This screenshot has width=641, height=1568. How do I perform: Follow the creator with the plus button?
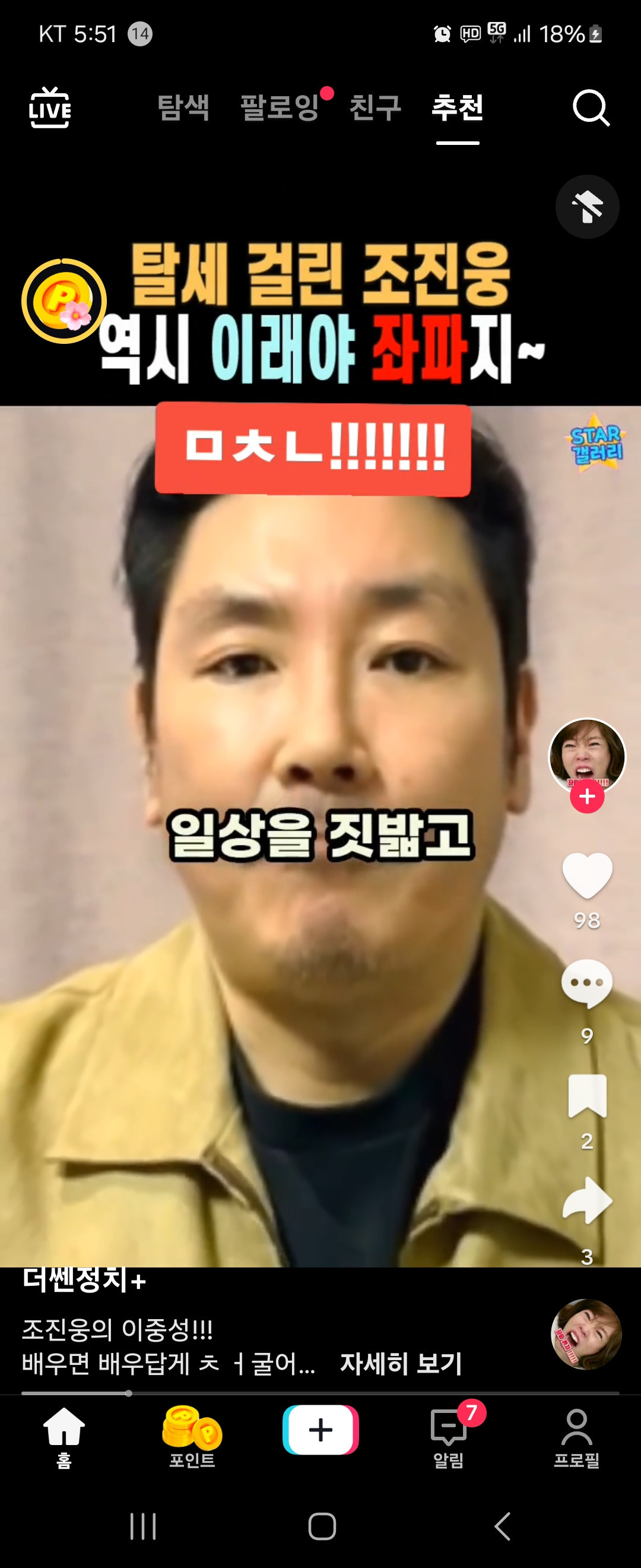[587, 796]
